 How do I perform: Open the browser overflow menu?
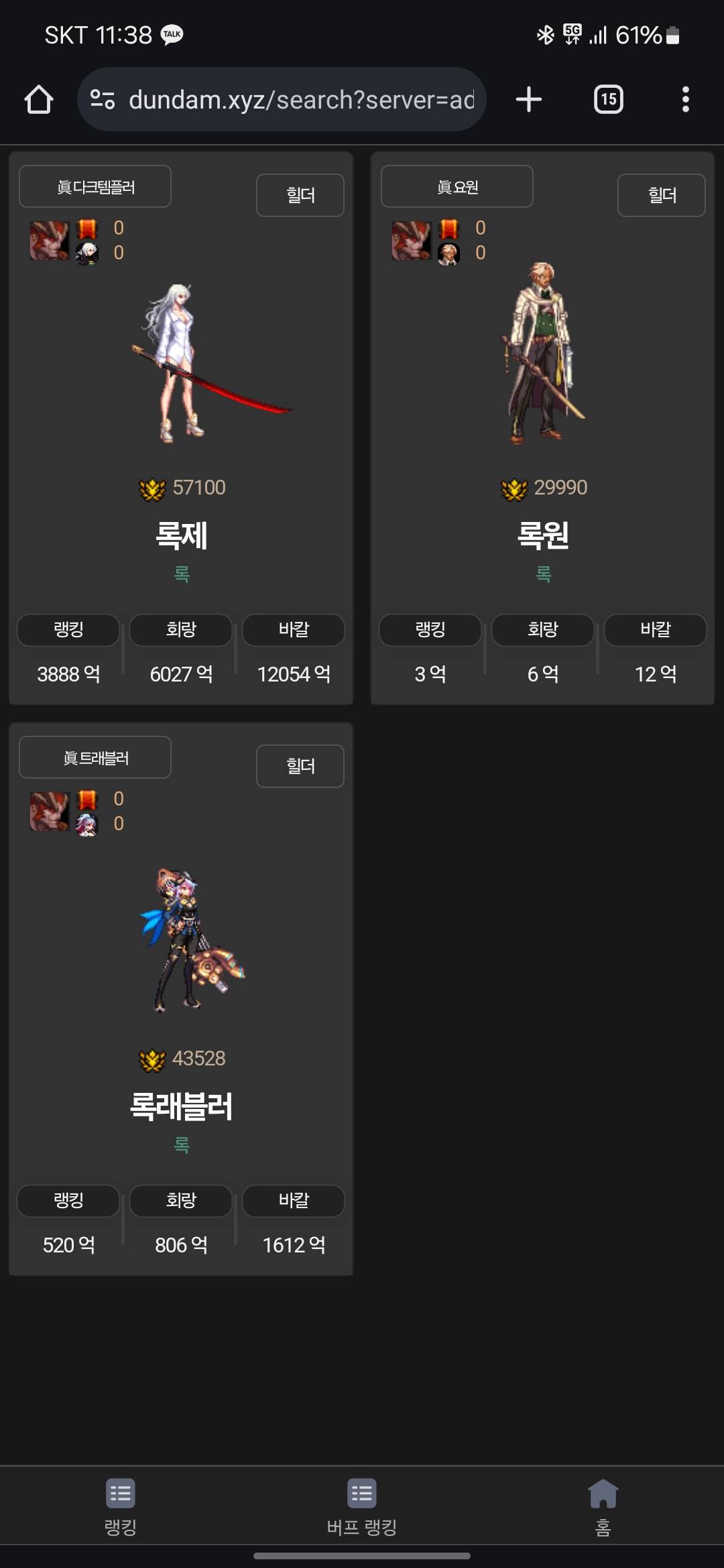(685, 99)
